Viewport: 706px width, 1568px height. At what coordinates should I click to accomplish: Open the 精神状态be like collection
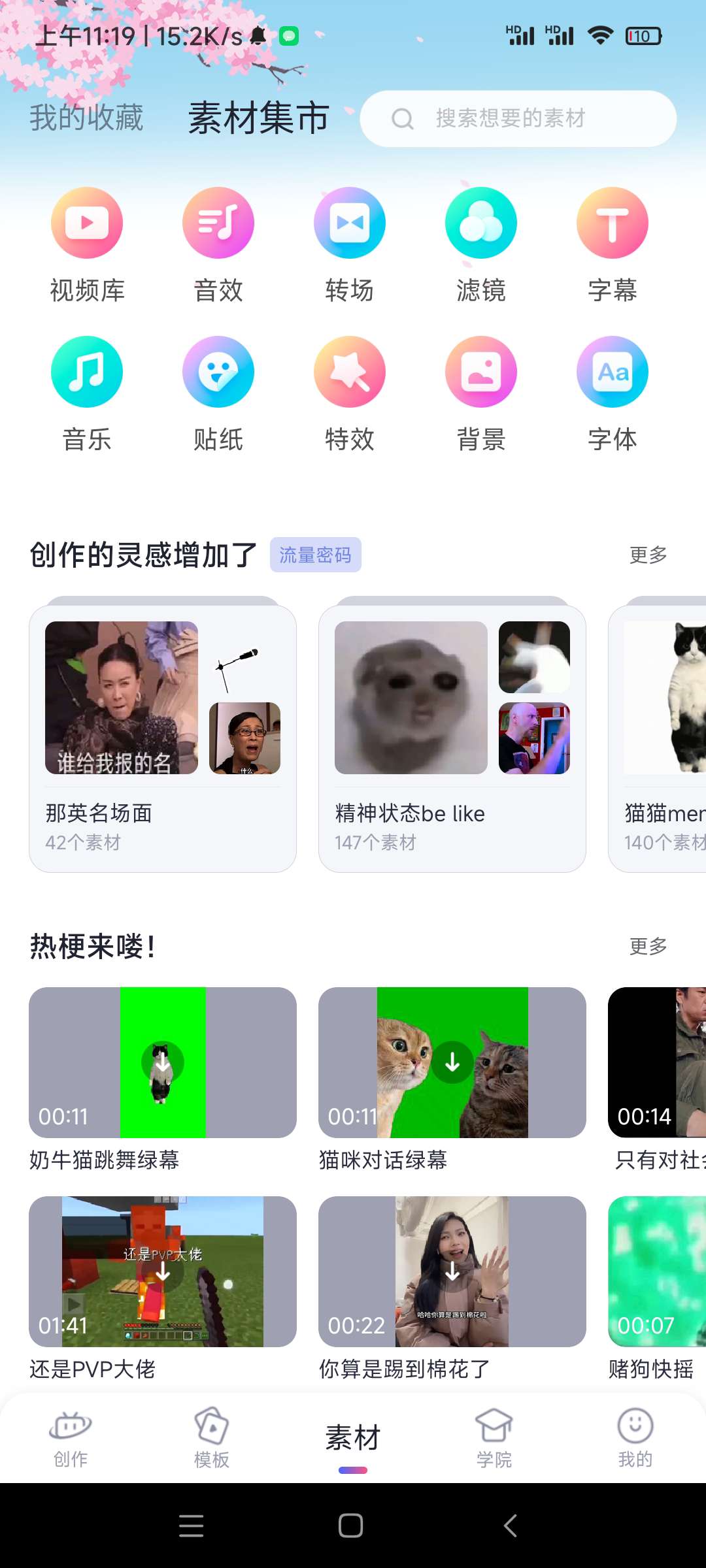[x=452, y=738]
